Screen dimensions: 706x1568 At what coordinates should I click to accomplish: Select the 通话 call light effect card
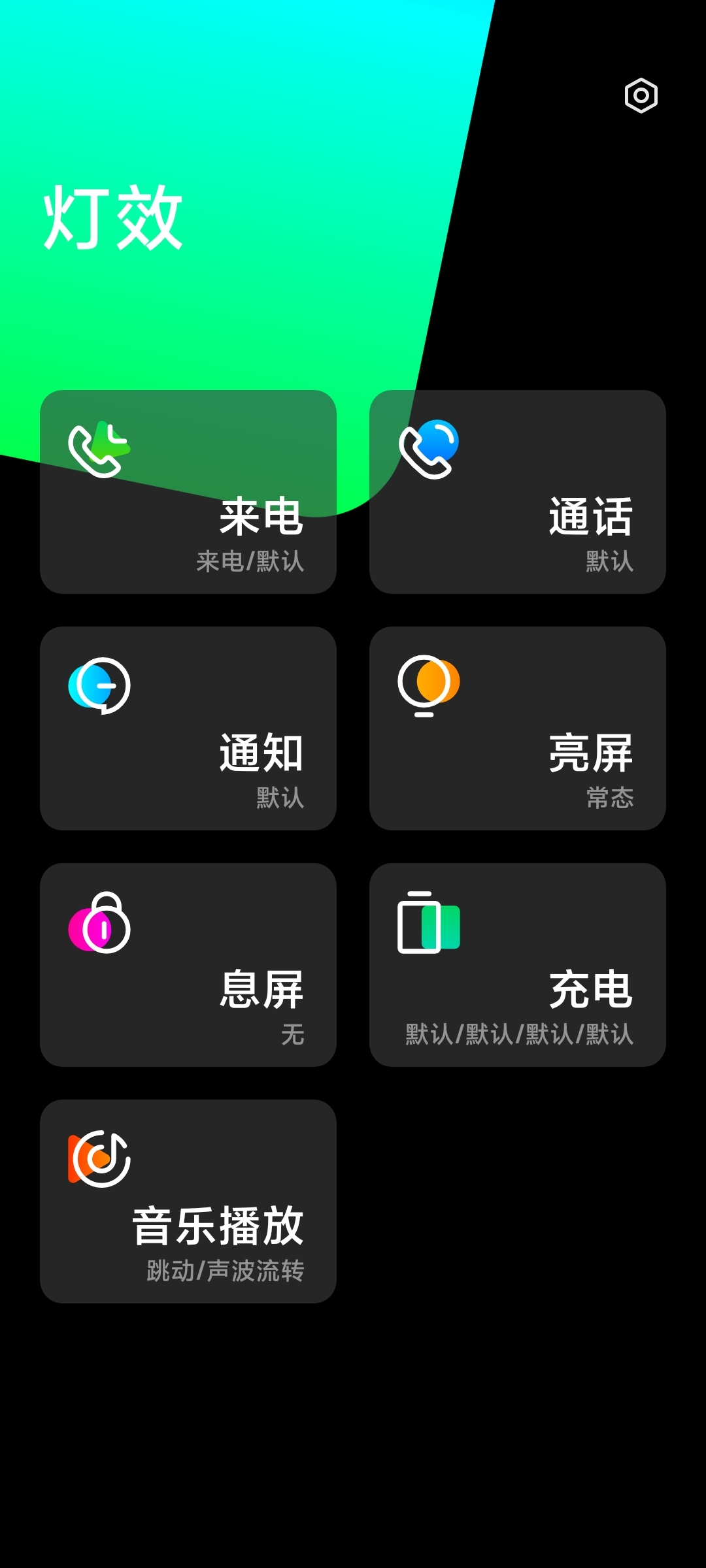517,491
